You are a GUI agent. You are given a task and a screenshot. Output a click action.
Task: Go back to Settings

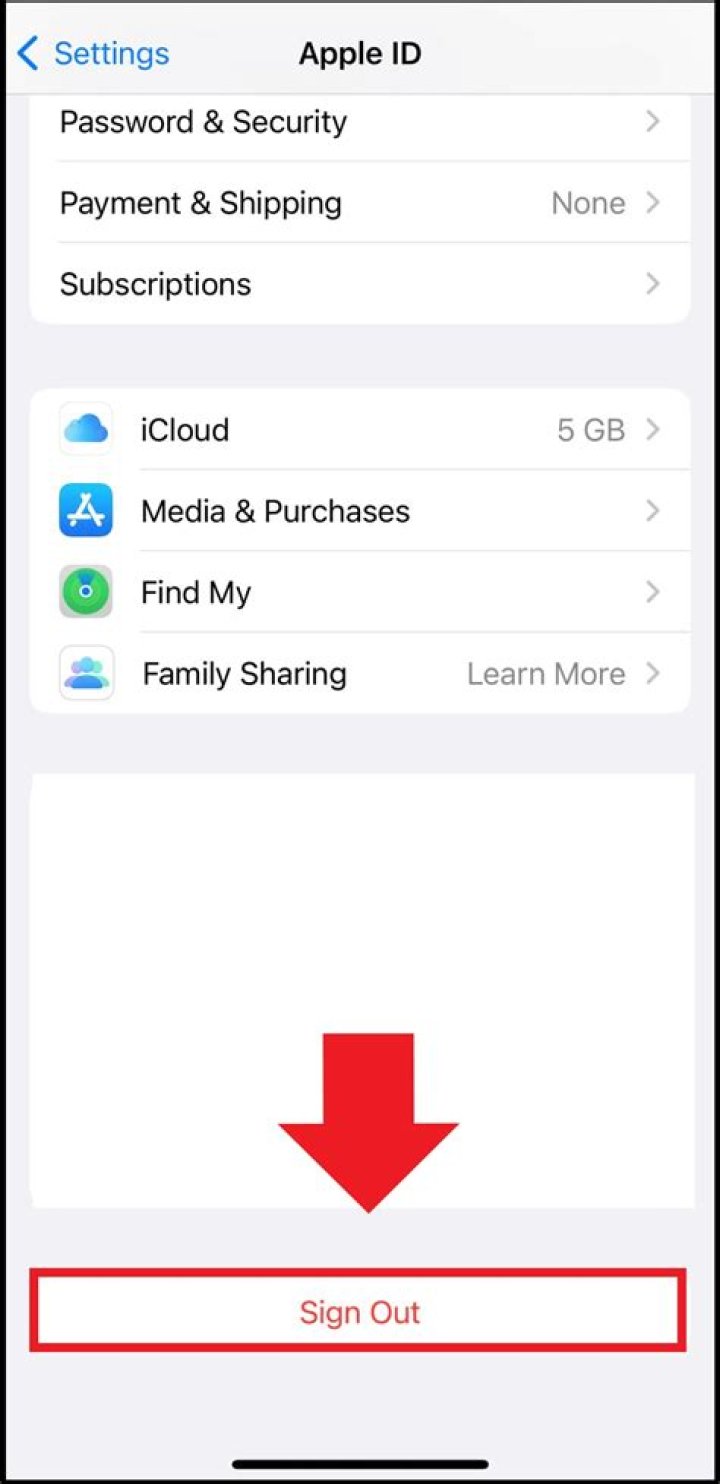[94, 53]
